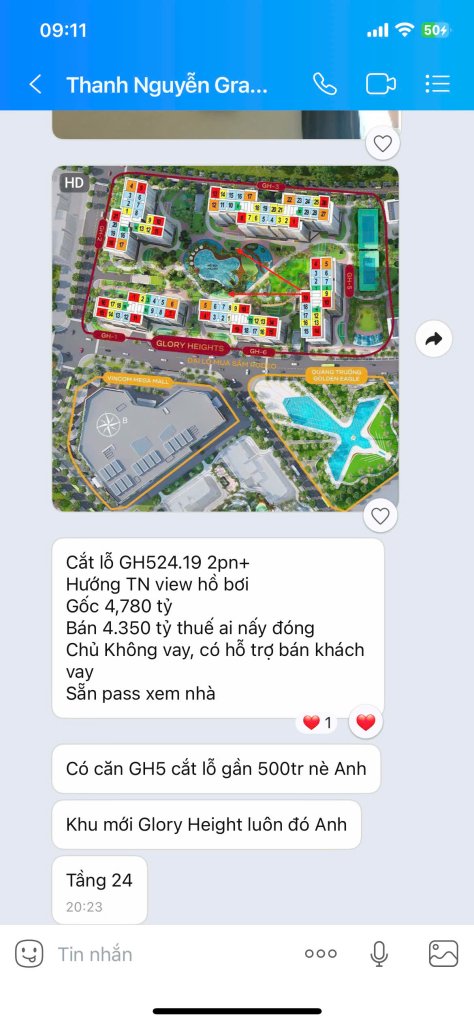Like the Glory Heights map image
This screenshot has width=474, height=1024.
click(x=380, y=516)
